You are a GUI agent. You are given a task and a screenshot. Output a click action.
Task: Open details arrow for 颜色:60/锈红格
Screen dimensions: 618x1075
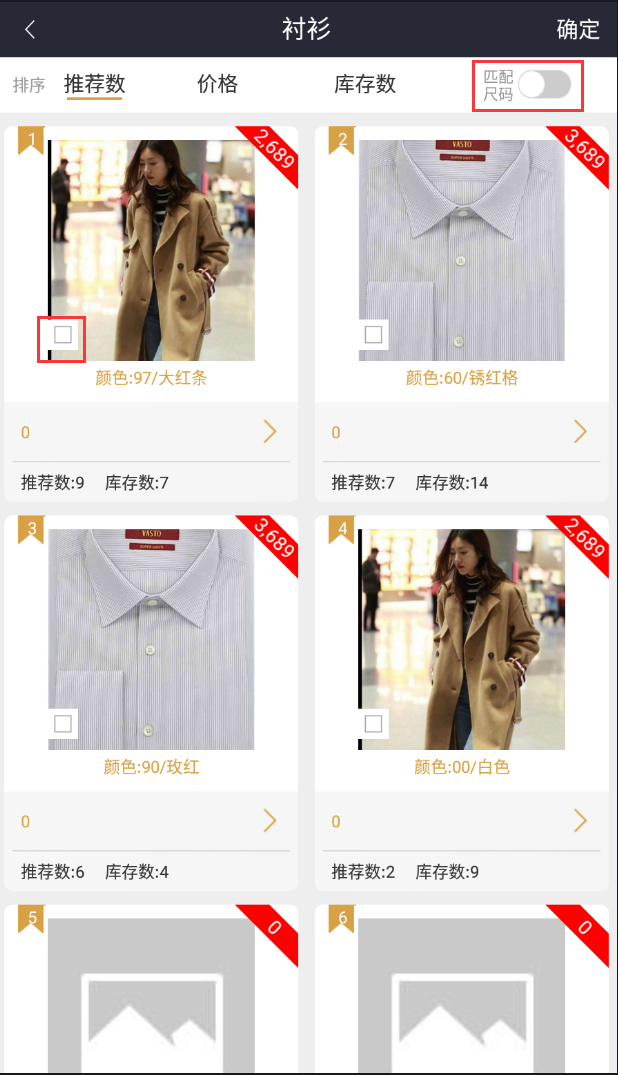(580, 432)
